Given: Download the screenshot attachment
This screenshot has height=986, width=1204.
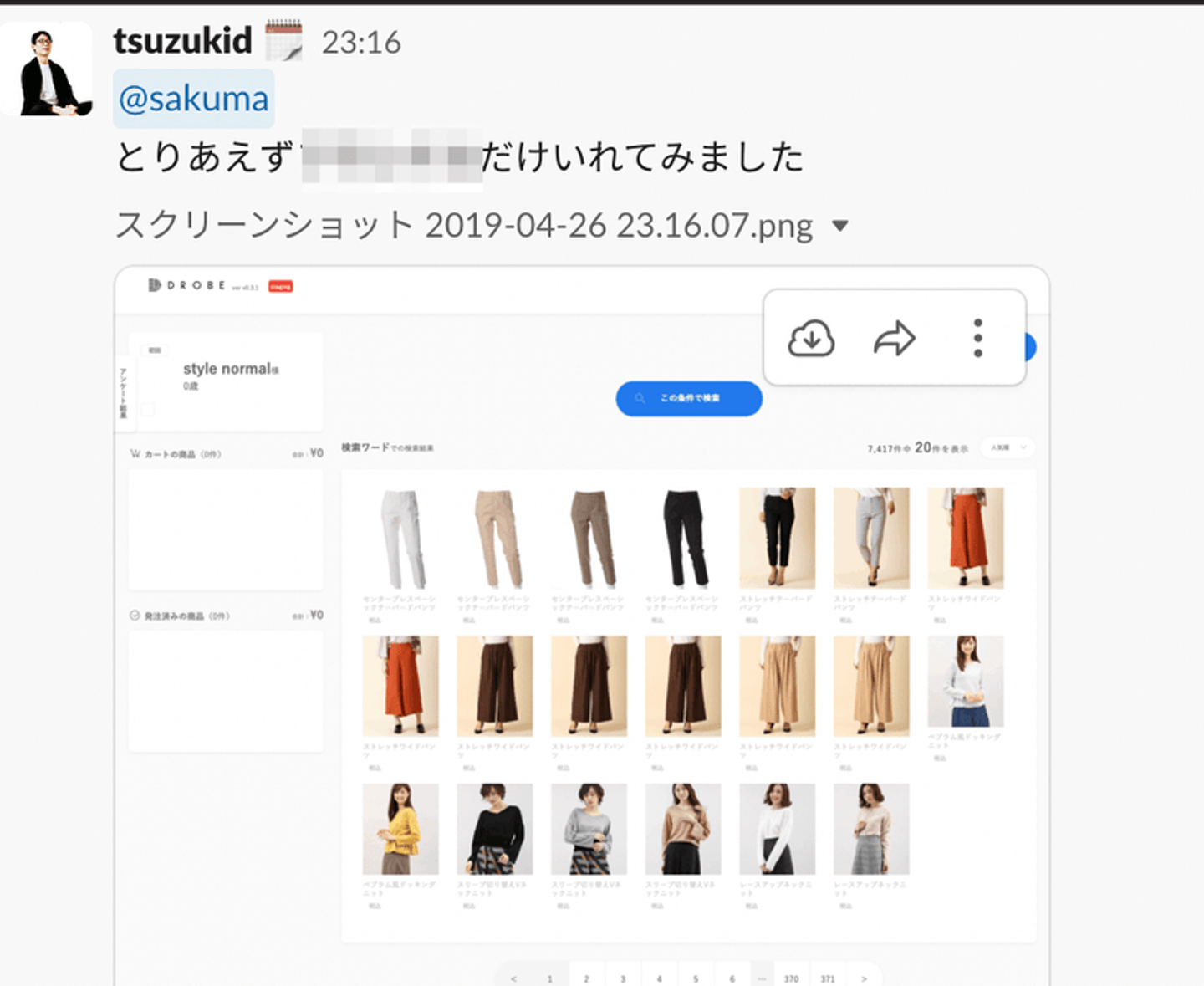Looking at the screenshot, I should (x=811, y=339).
